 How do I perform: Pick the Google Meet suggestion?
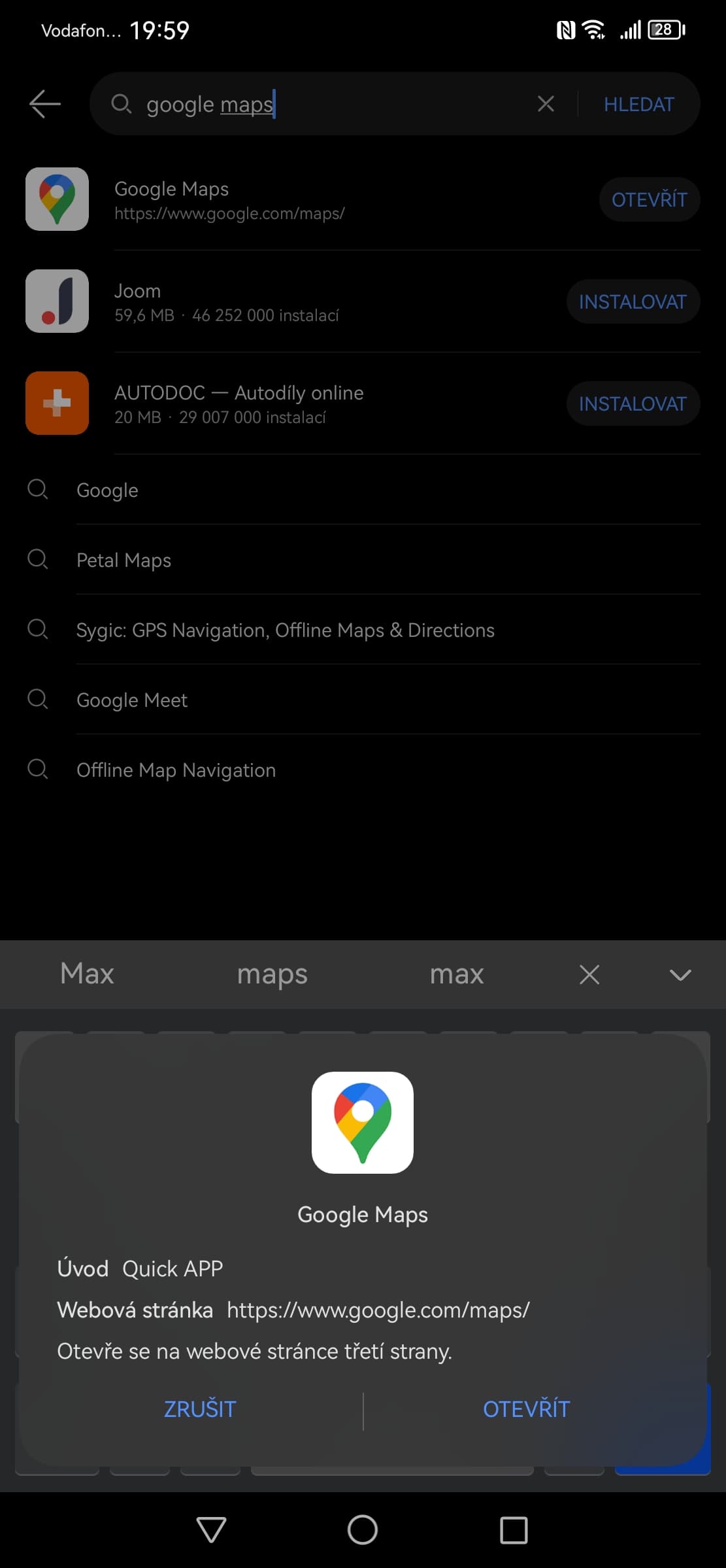(132, 700)
